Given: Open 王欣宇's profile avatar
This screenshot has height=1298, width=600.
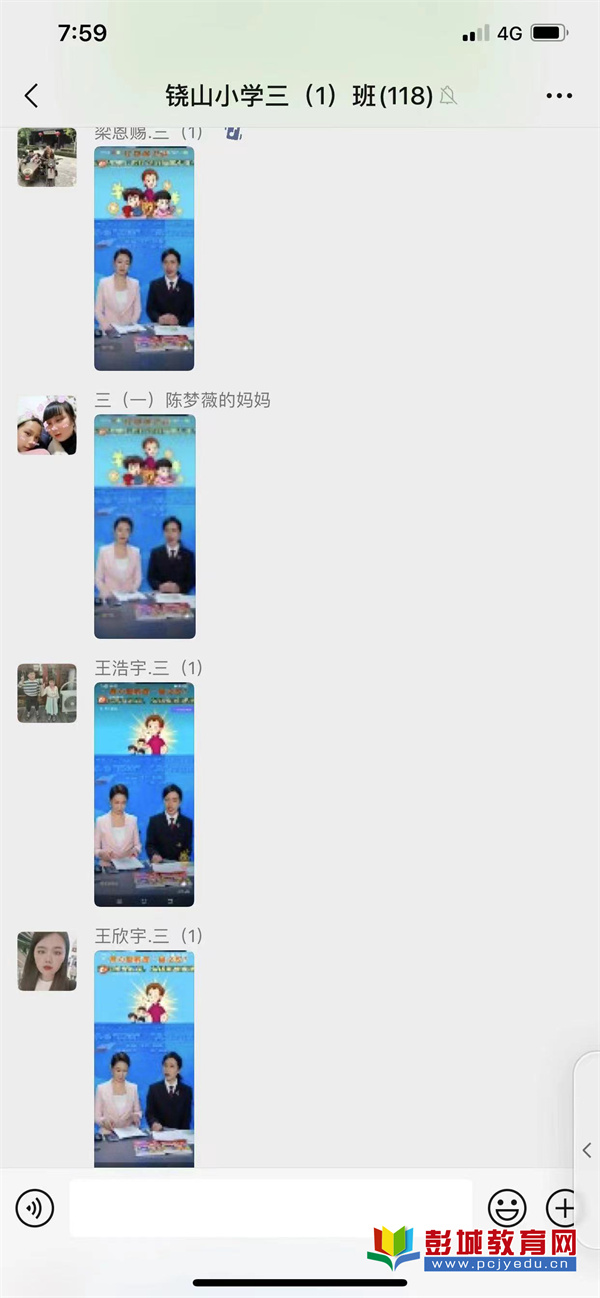Looking at the screenshot, I should pos(47,961).
